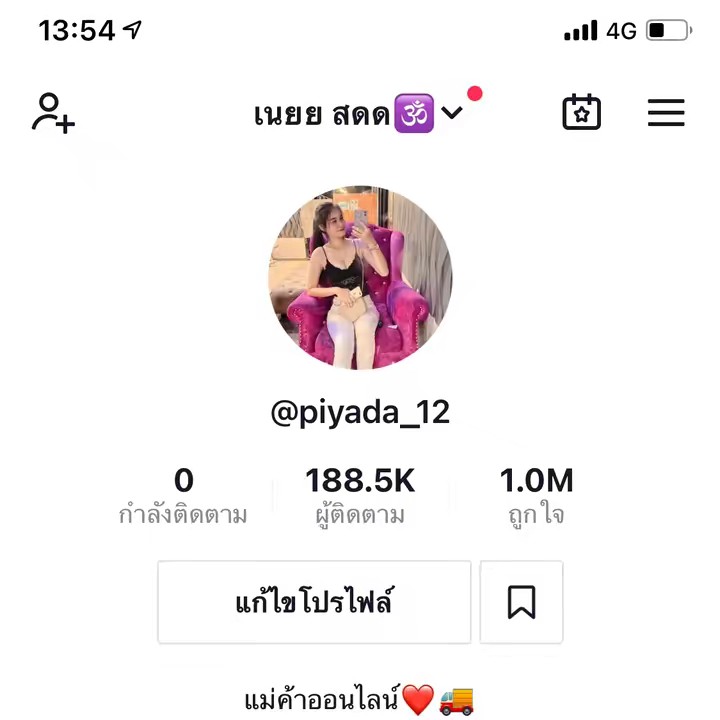Tap the add friends icon
Screen dimensions: 720x720
coord(53,112)
